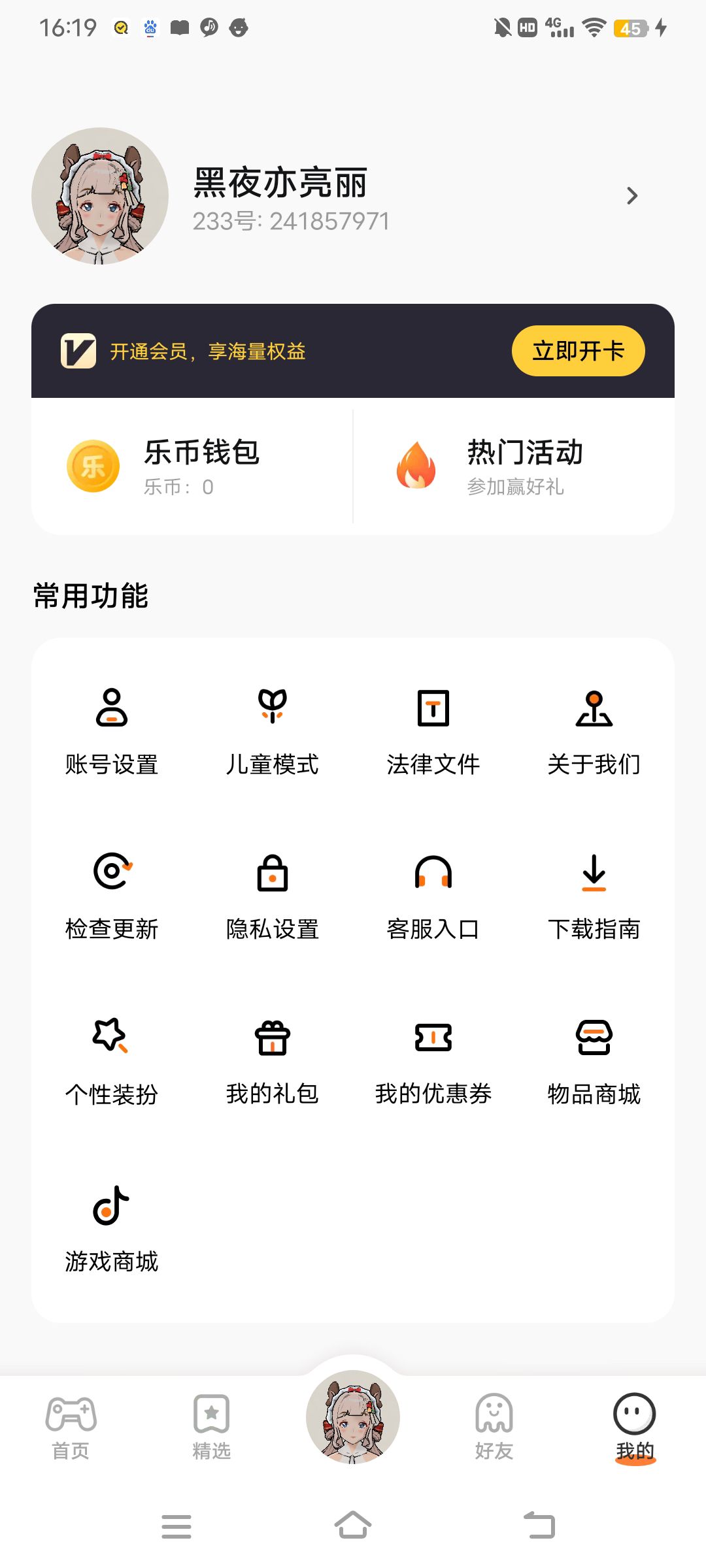Check 我的优惠券 coupons
This screenshot has width=706, height=1568.
coord(433,1060)
